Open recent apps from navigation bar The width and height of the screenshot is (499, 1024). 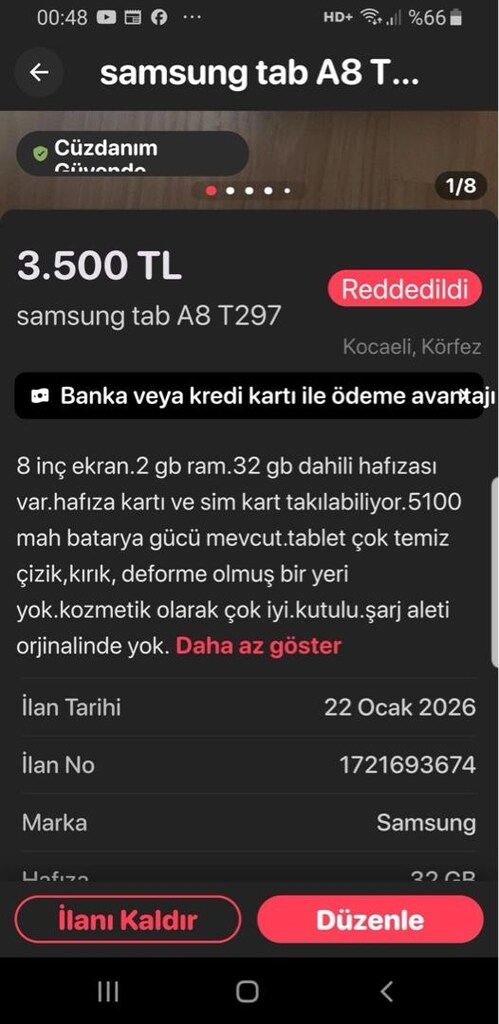click(108, 991)
